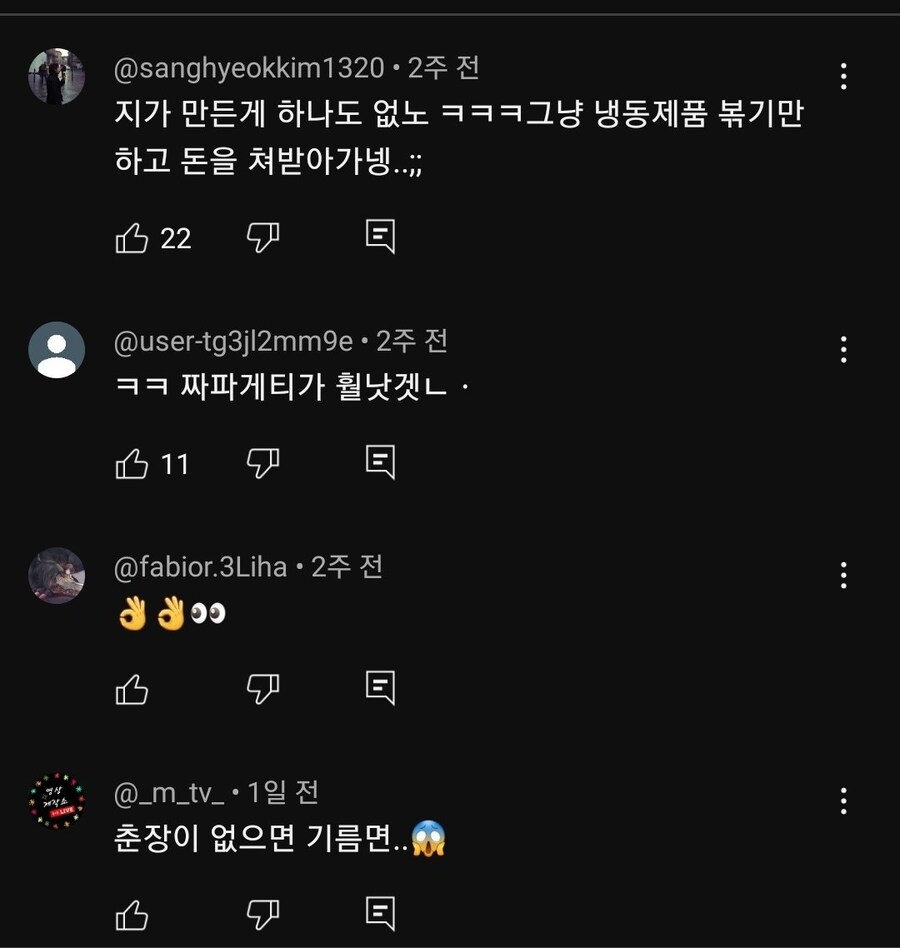Like the comment by @sanghyeokkim1320
The height and width of the screenshot is (948, 900).
click(133, 237)
